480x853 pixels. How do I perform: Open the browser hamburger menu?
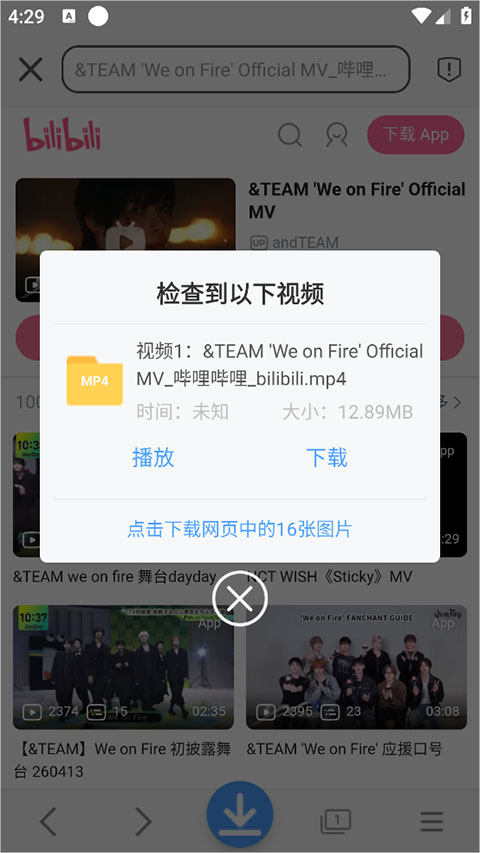tap(432, 821)
